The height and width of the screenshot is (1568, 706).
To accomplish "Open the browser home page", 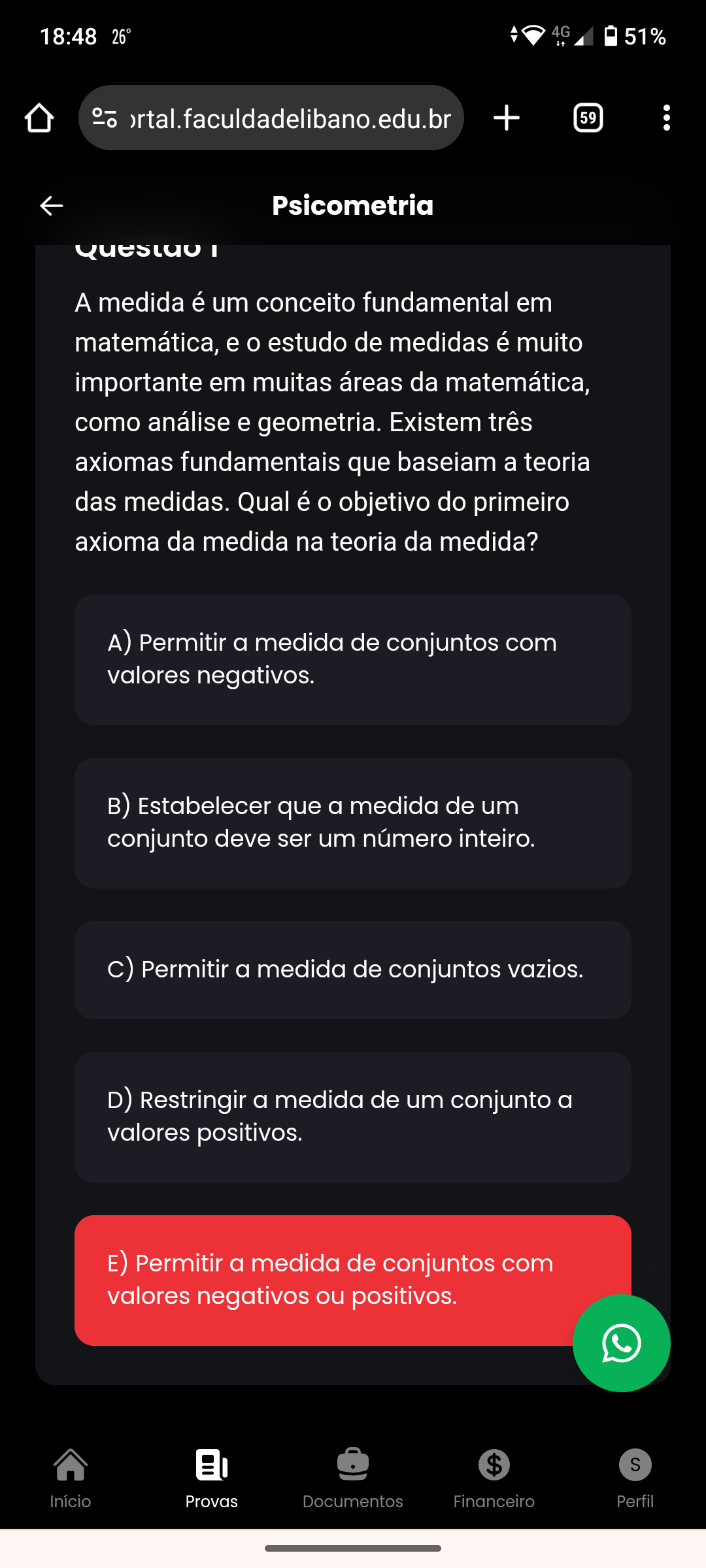I will click(x=39, y=118).
